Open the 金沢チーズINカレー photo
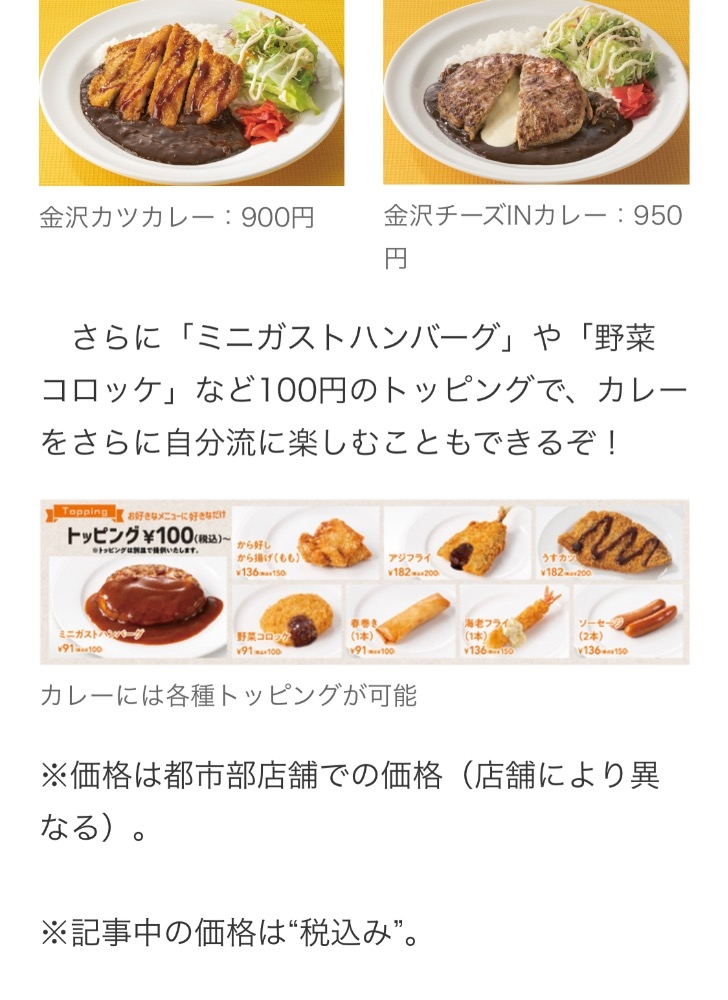The width and height of the screenshot is (728, 1000). coord(536,92)
